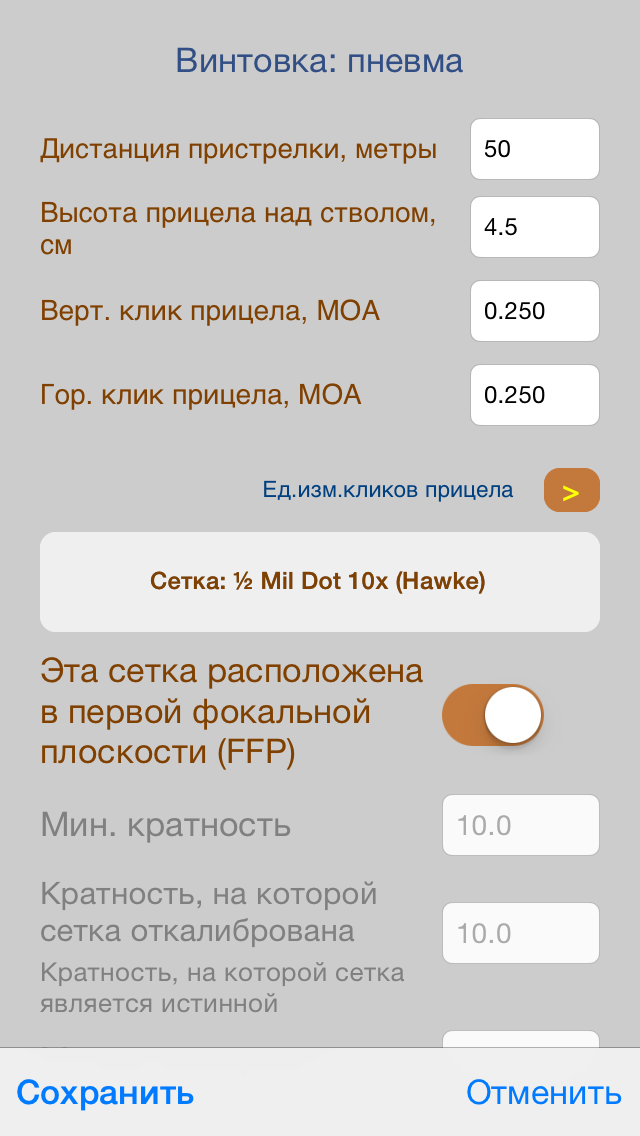Select the reticle ½ Mil Dot 10x (Hawke)

click(x=319, y=582)
